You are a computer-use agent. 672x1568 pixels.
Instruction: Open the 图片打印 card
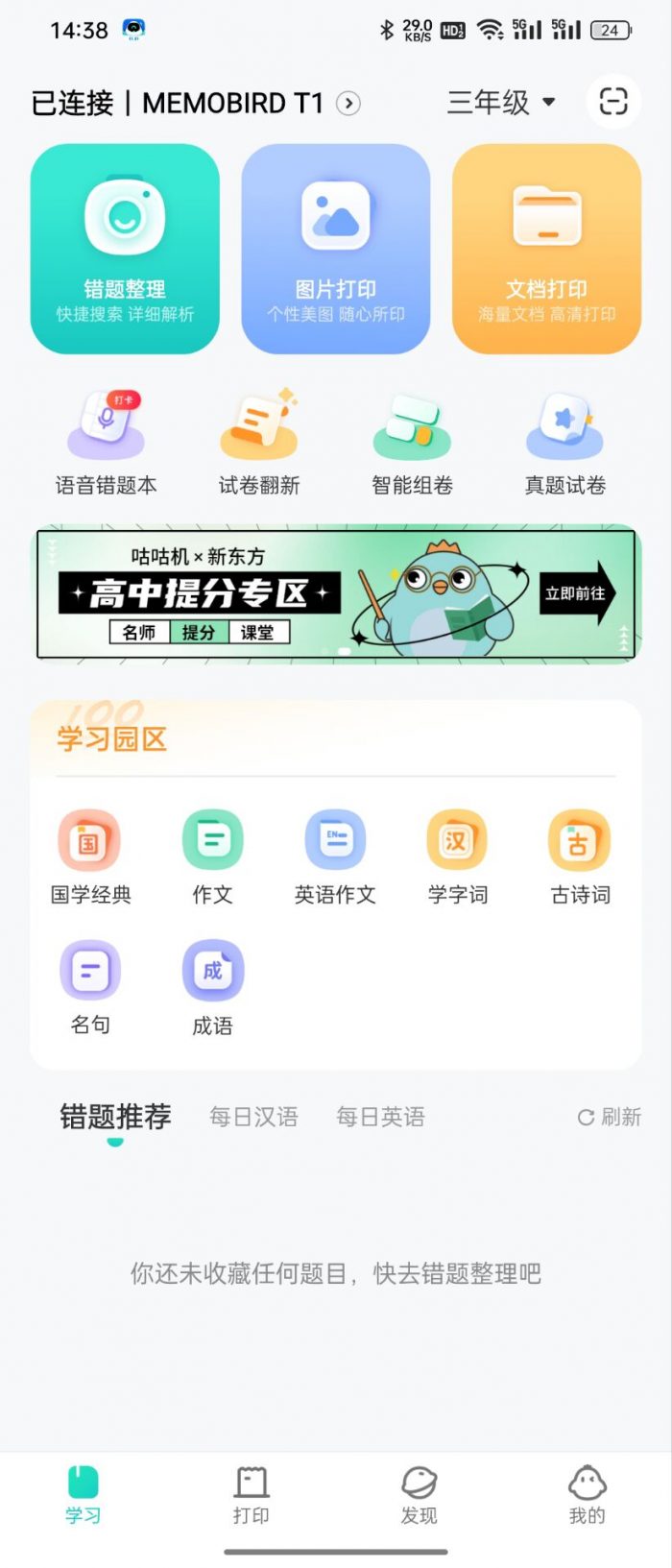[335, 249]
